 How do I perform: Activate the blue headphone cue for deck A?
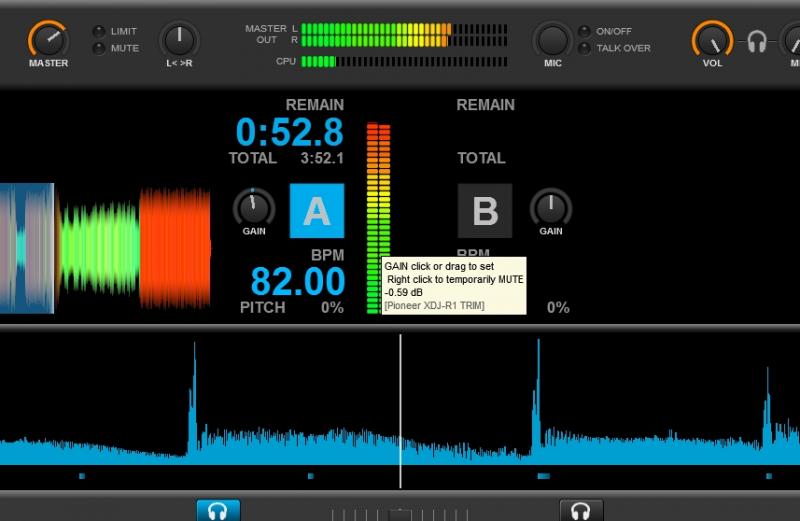pyautogui.click(x=218, y=511)
